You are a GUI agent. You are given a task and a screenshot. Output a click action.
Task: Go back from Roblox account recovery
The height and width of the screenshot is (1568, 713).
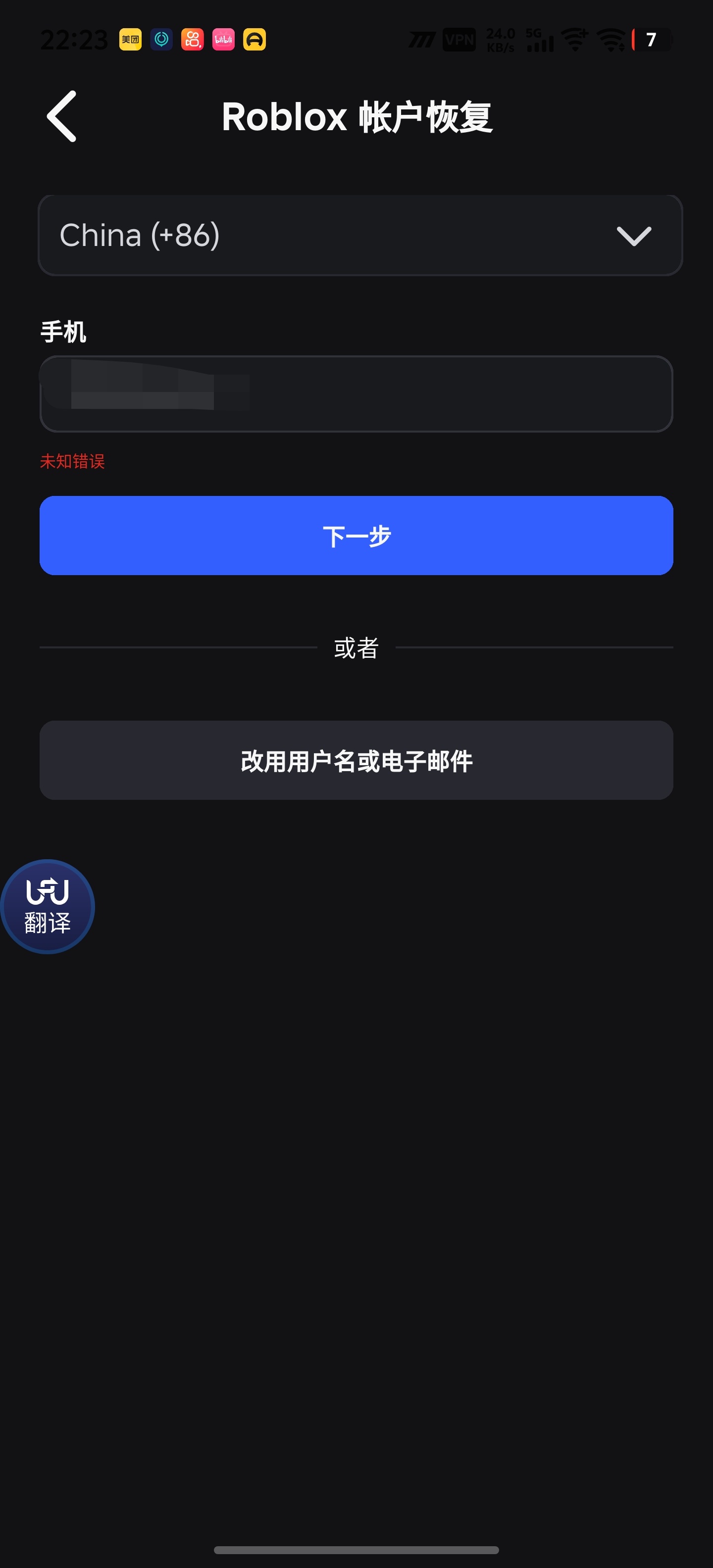point(61,116)
